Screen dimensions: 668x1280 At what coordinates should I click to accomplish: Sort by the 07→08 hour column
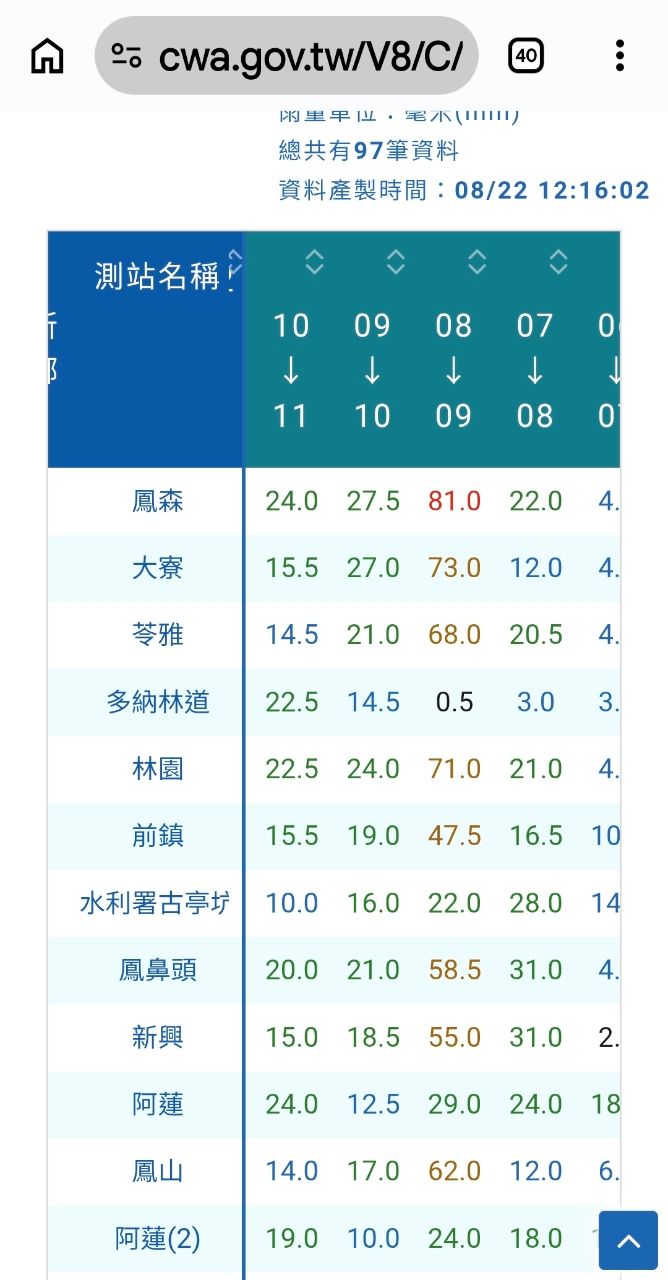558,263
